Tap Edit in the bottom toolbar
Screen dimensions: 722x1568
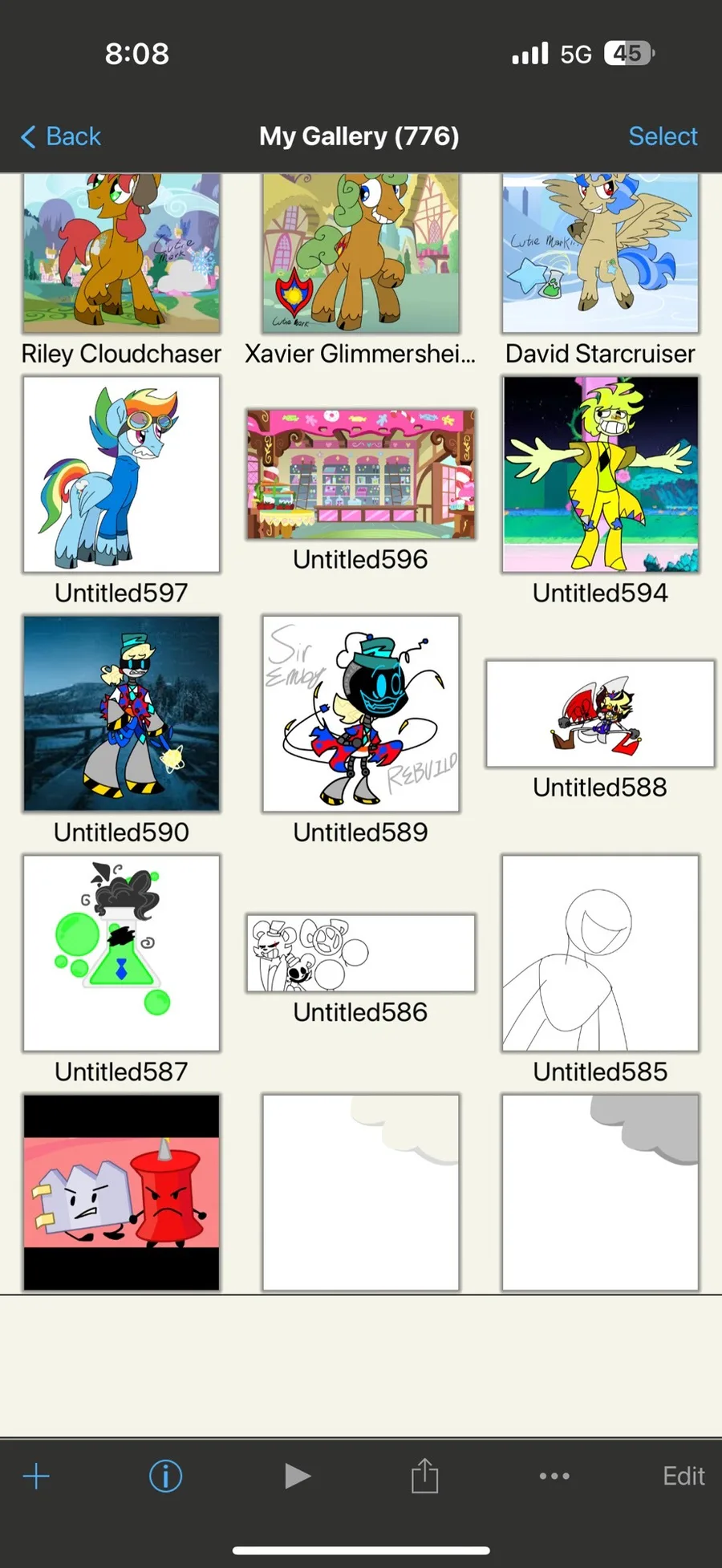[x=683, y=1476]
